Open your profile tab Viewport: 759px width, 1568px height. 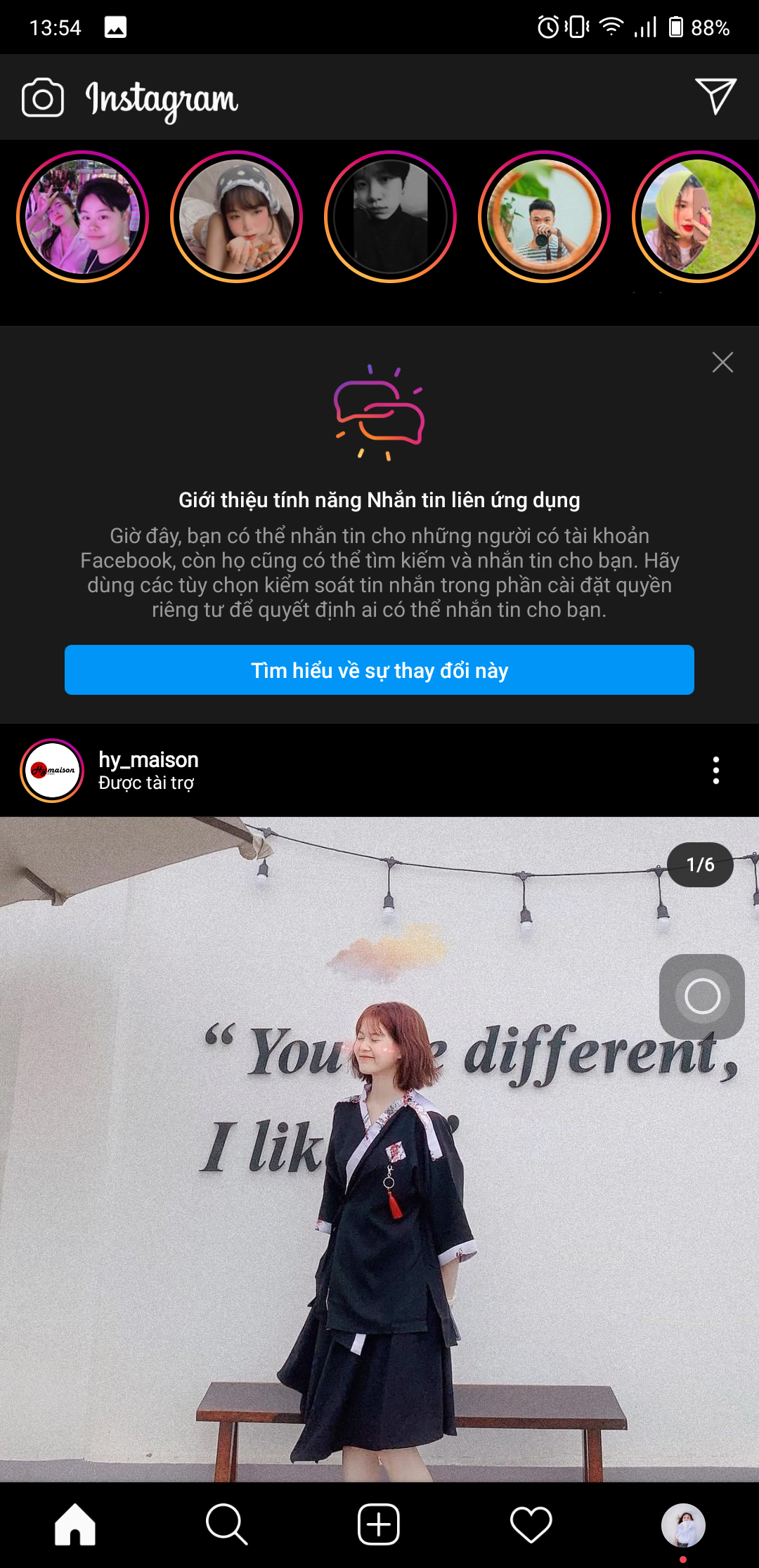point(682,1524)
